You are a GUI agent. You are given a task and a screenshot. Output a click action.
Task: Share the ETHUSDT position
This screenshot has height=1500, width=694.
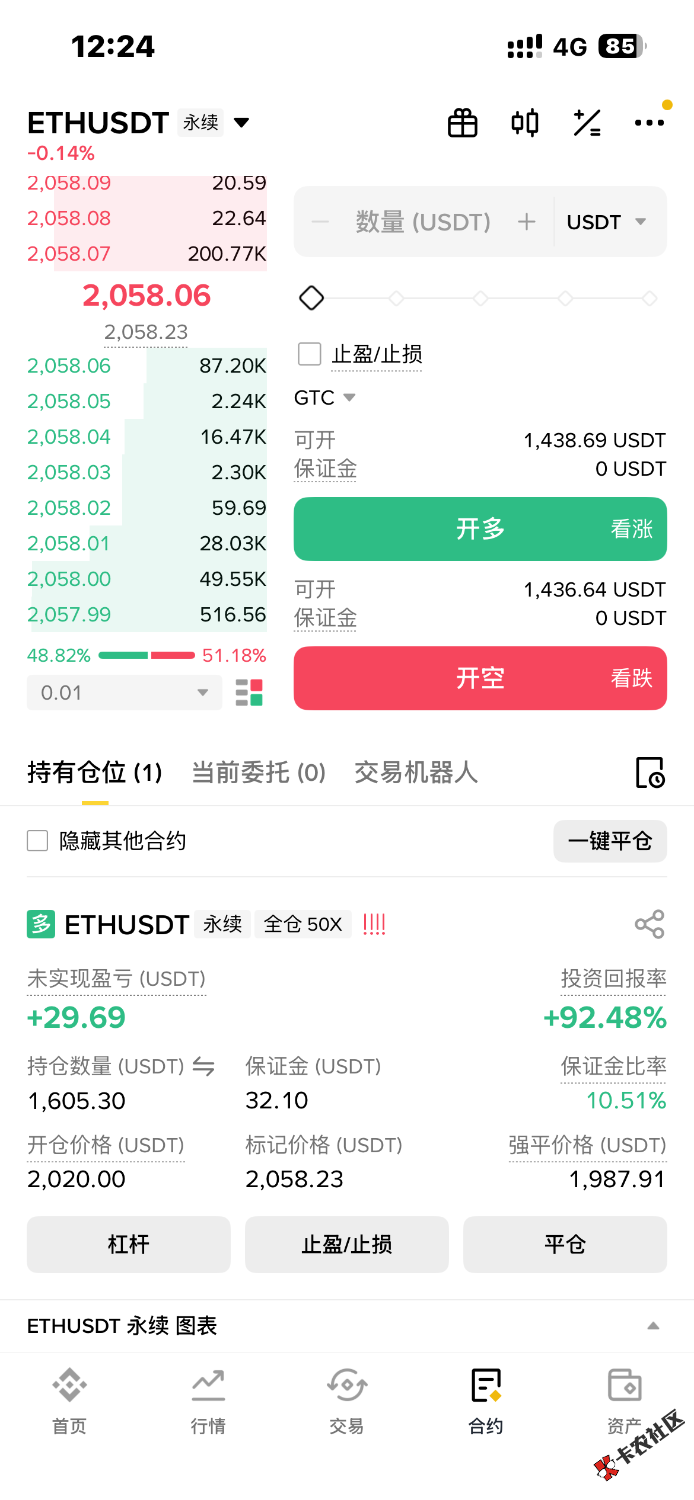[x=649, y=924]
